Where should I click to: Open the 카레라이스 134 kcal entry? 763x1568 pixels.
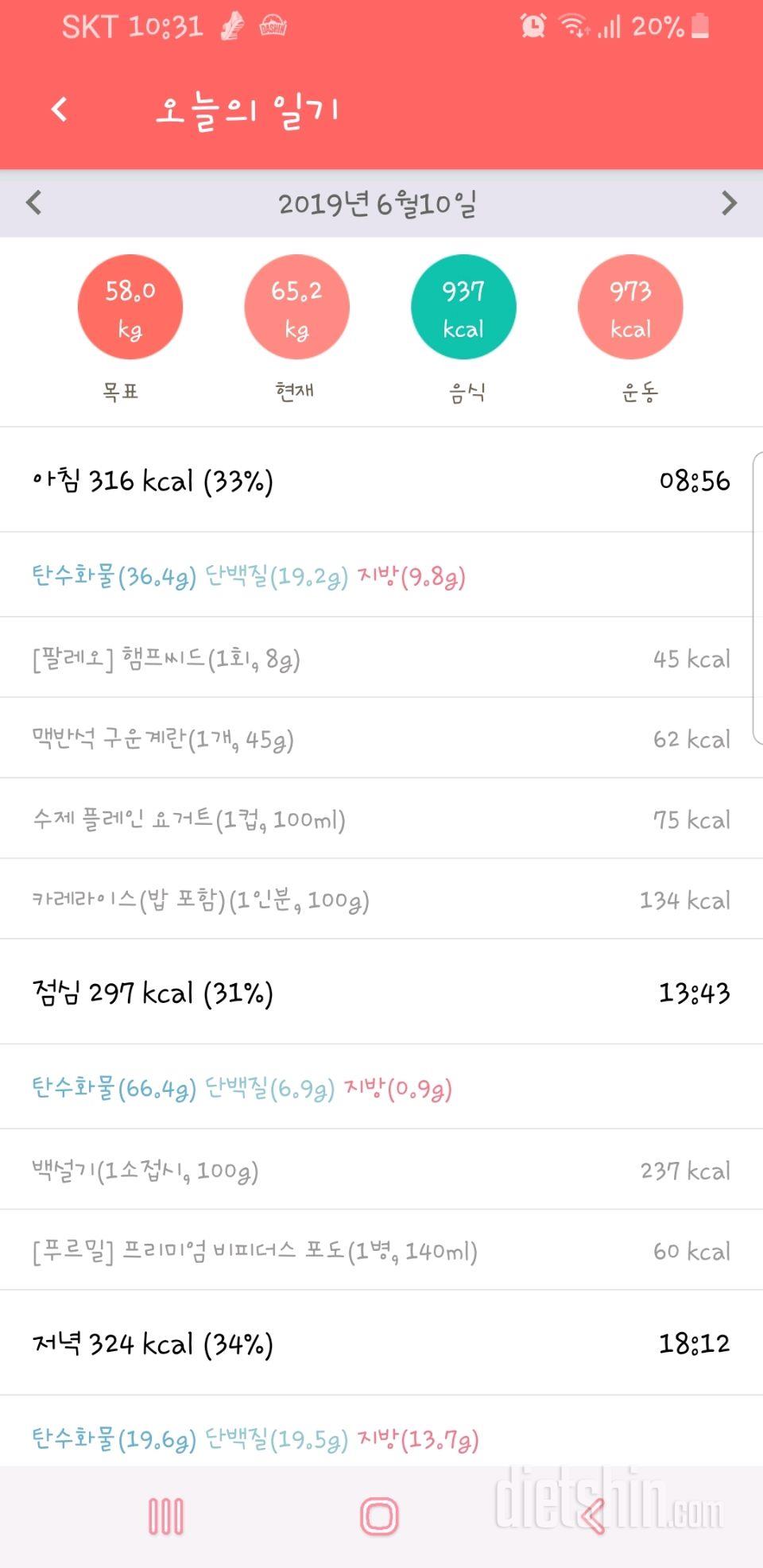380,900
